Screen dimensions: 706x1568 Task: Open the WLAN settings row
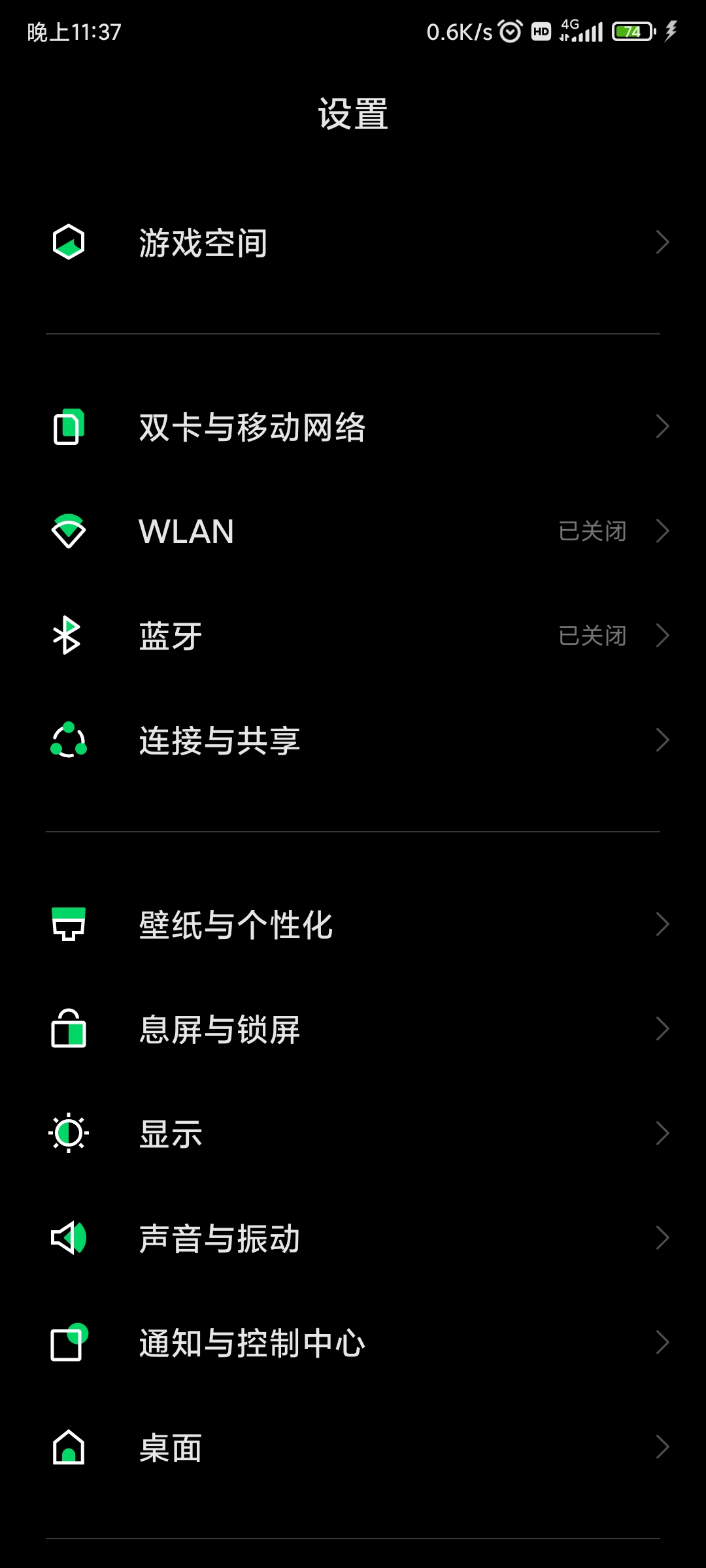pos(353,531)
